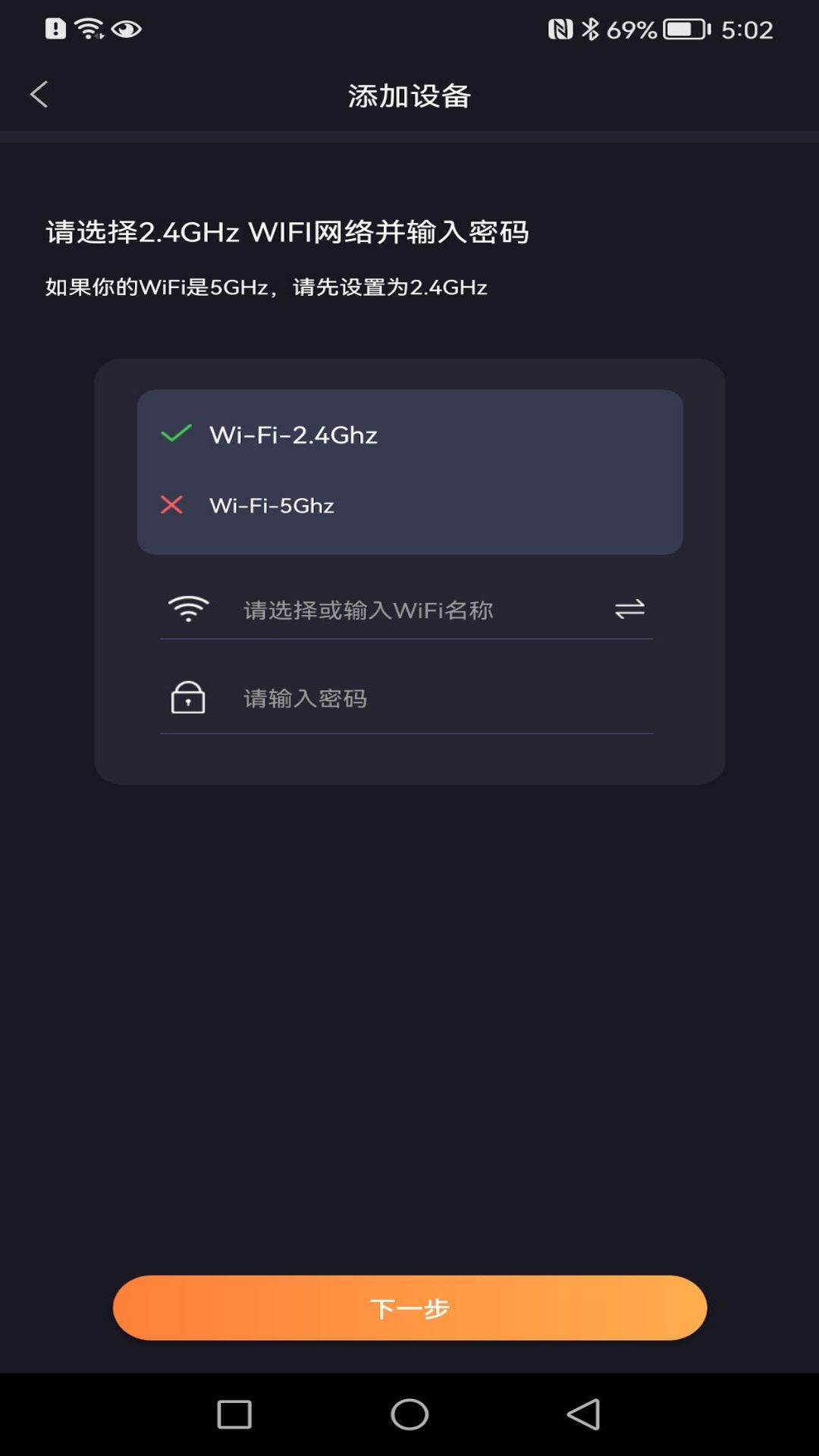Expand network options via the swap arrows
Viewport: 819px width, 1456px height.
click(x=631, y=608)
